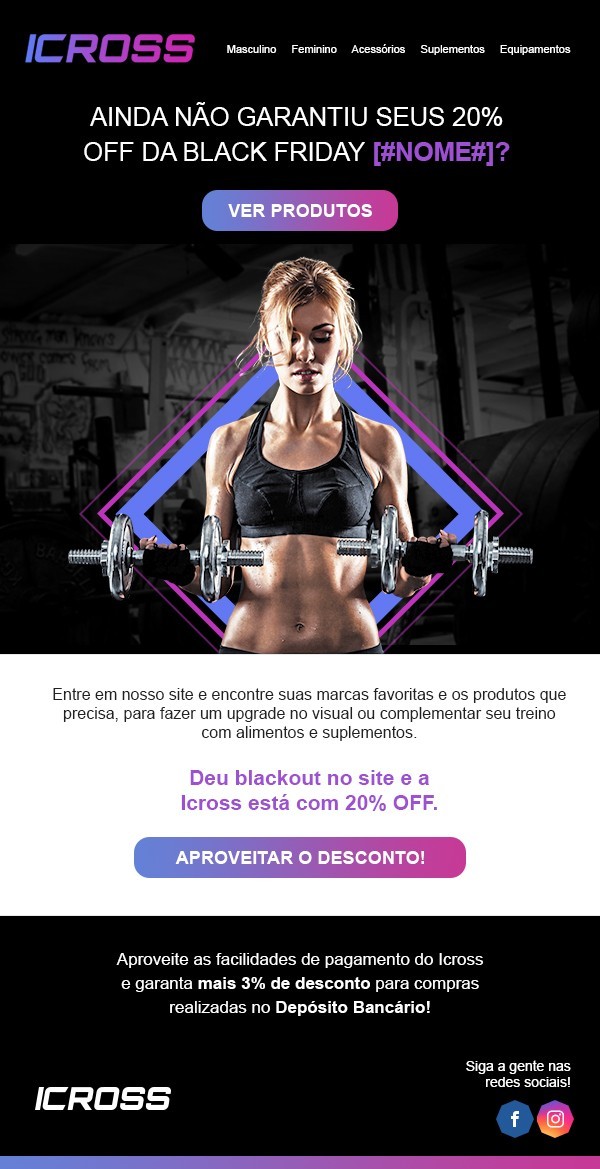Select the Suplementos link

[452, 49]
